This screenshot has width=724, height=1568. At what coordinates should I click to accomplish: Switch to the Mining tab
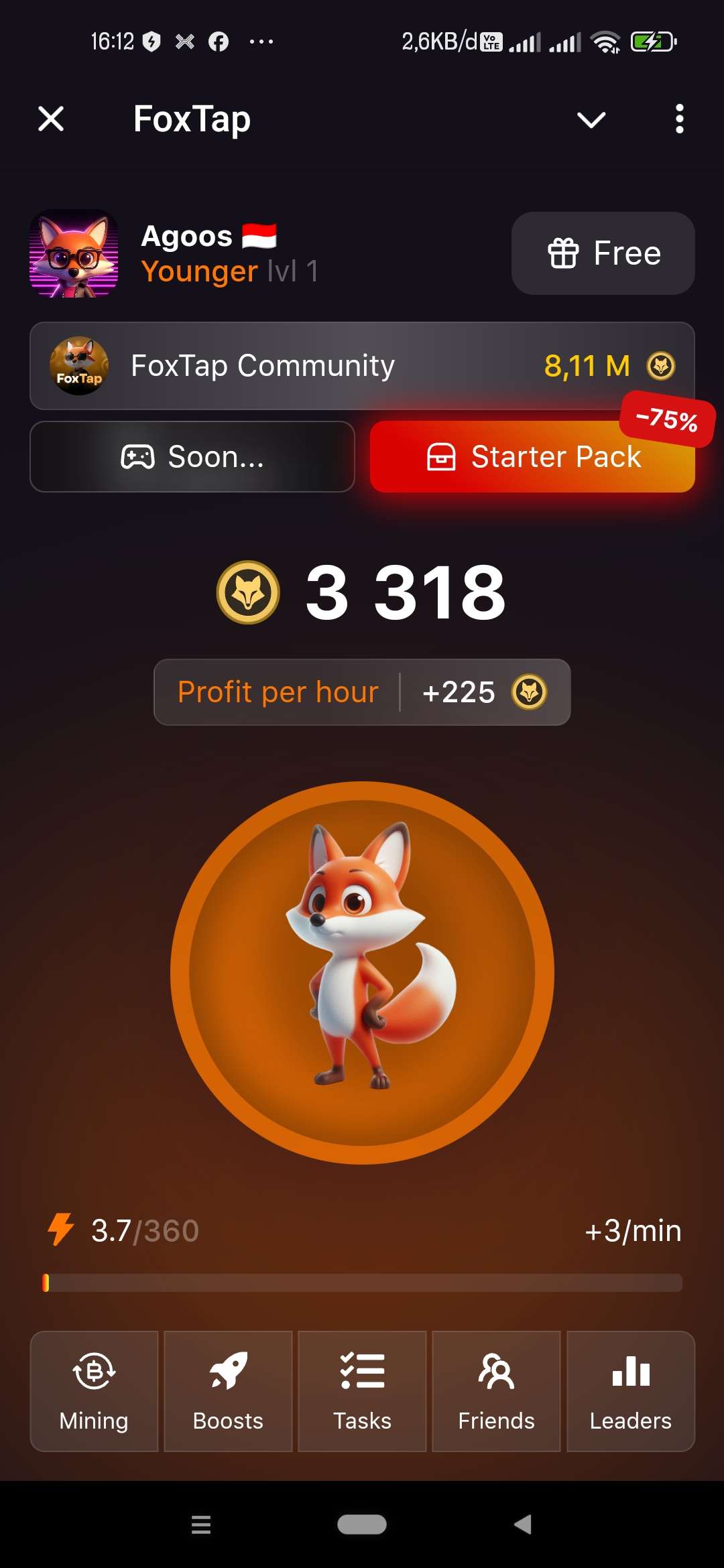tap(94, 1391)
